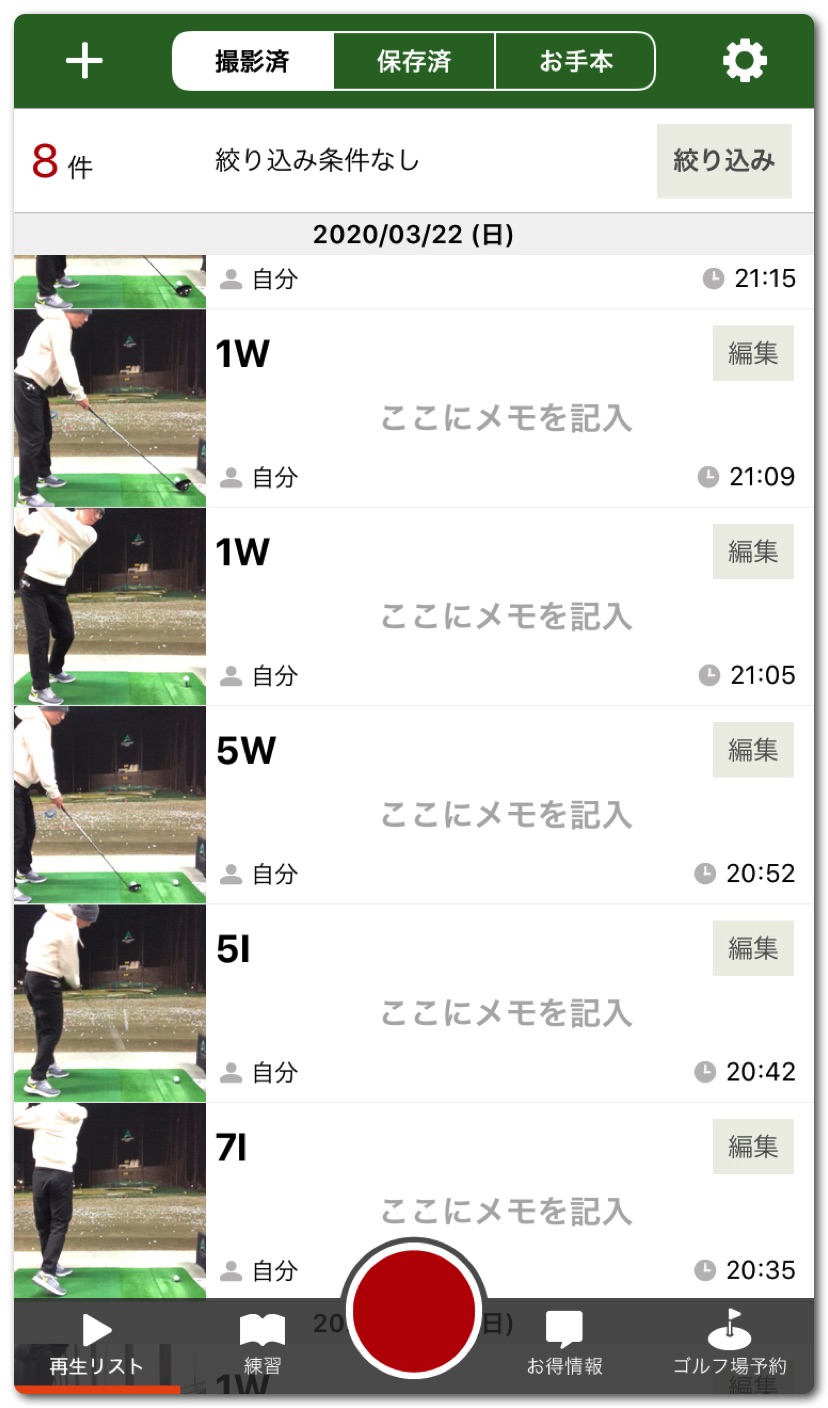The image size is (828, 1408).
Task: Select the 撮影済 tab
Action: 253,62
